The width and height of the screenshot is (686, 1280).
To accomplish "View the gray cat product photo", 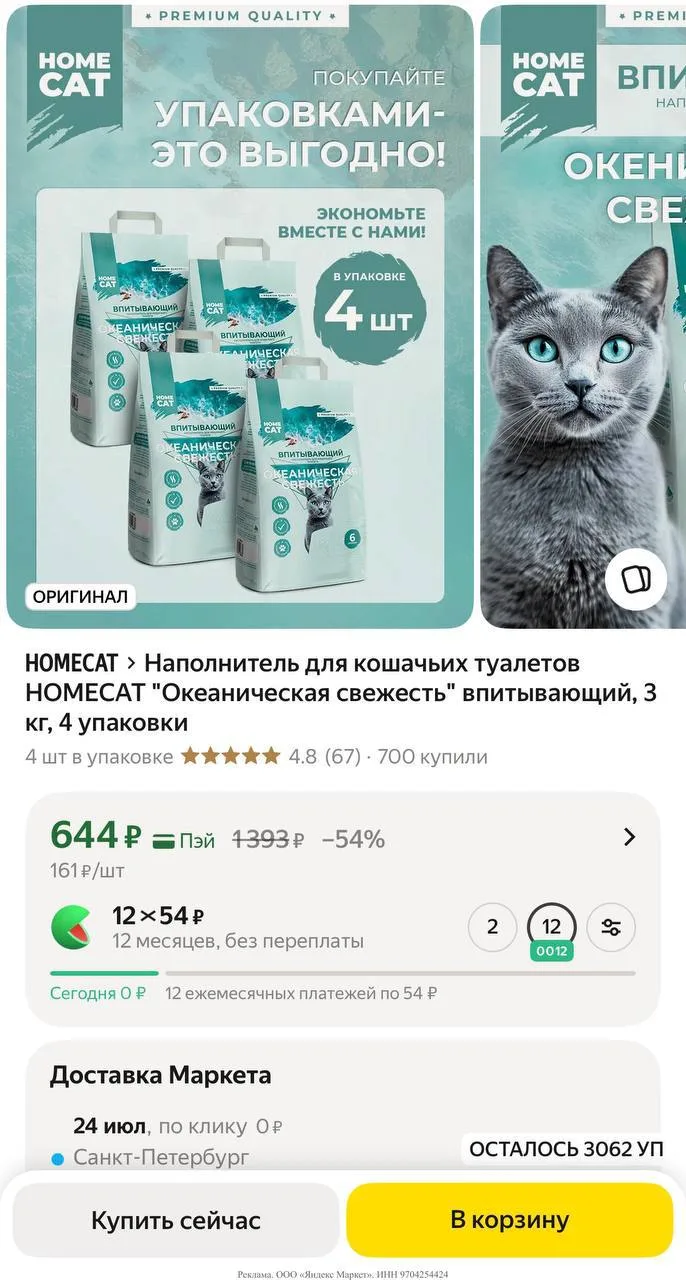I will [583, 316].
